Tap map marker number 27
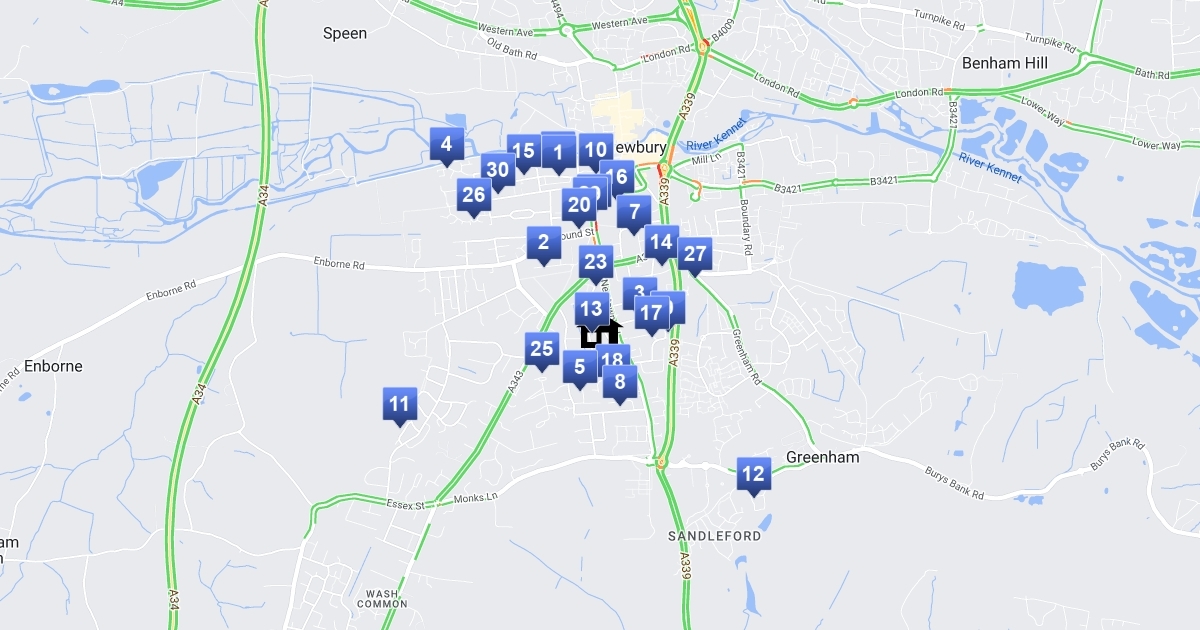1200x630 pixels. [695, 254]
